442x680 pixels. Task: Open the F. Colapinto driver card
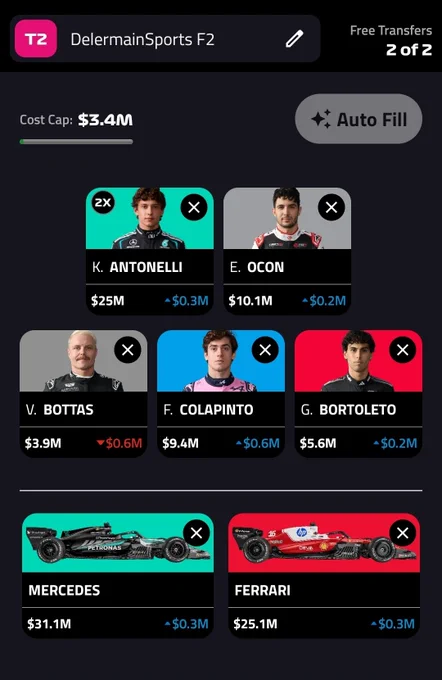click(221, 394)
